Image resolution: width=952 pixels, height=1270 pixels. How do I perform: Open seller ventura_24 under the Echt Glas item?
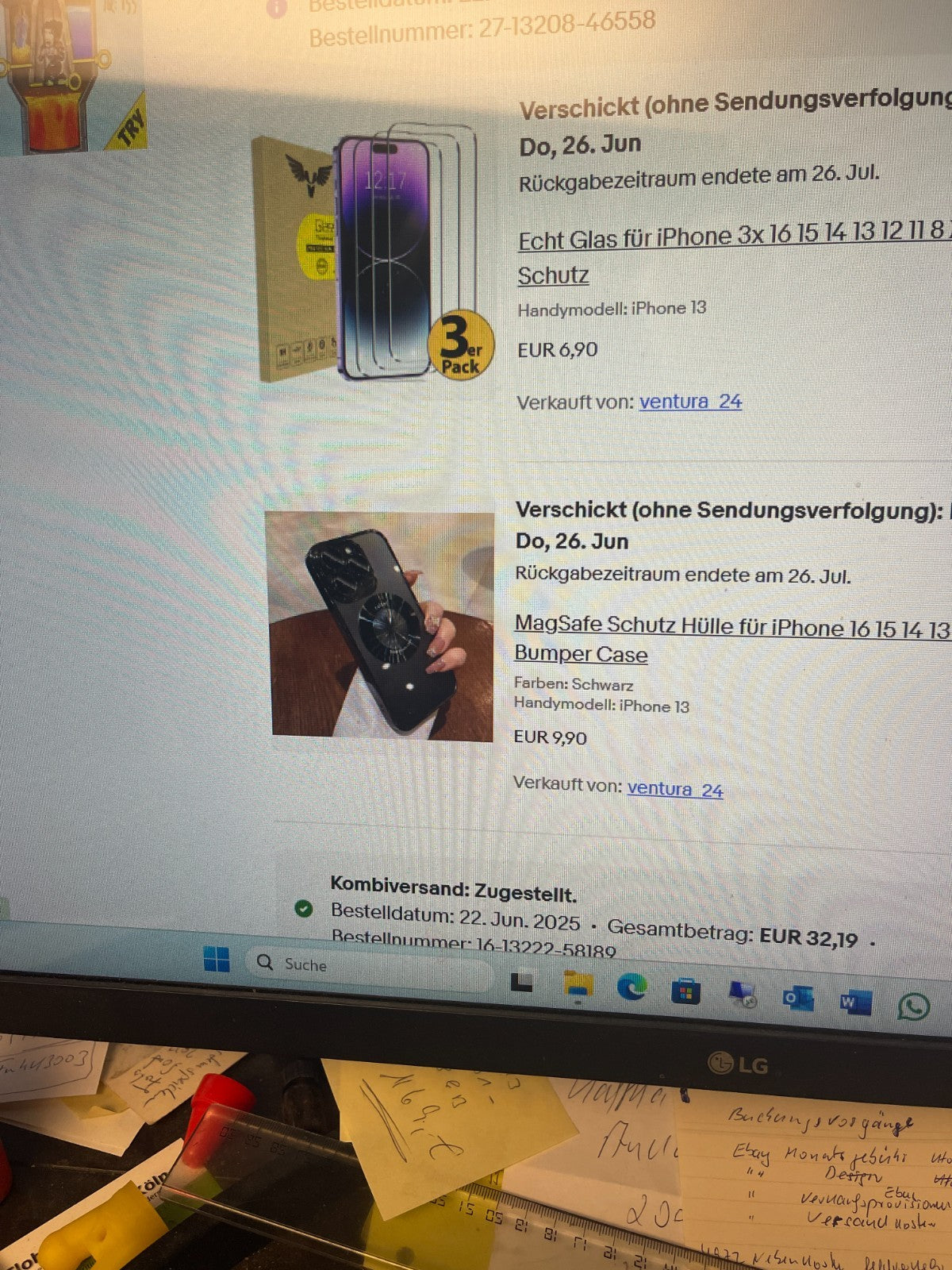click(x=690, y=402)
